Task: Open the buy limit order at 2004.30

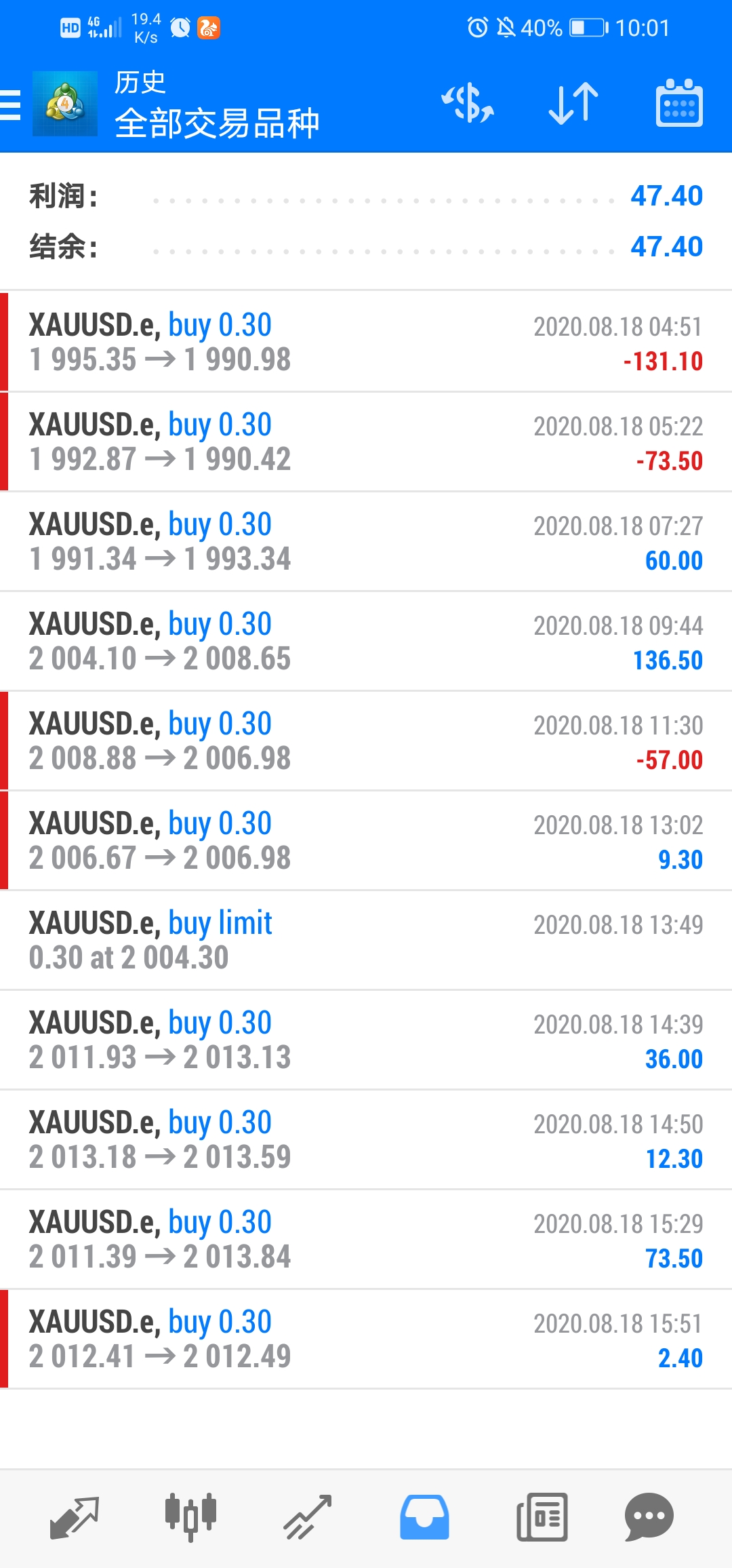Action: pos(366,940)
